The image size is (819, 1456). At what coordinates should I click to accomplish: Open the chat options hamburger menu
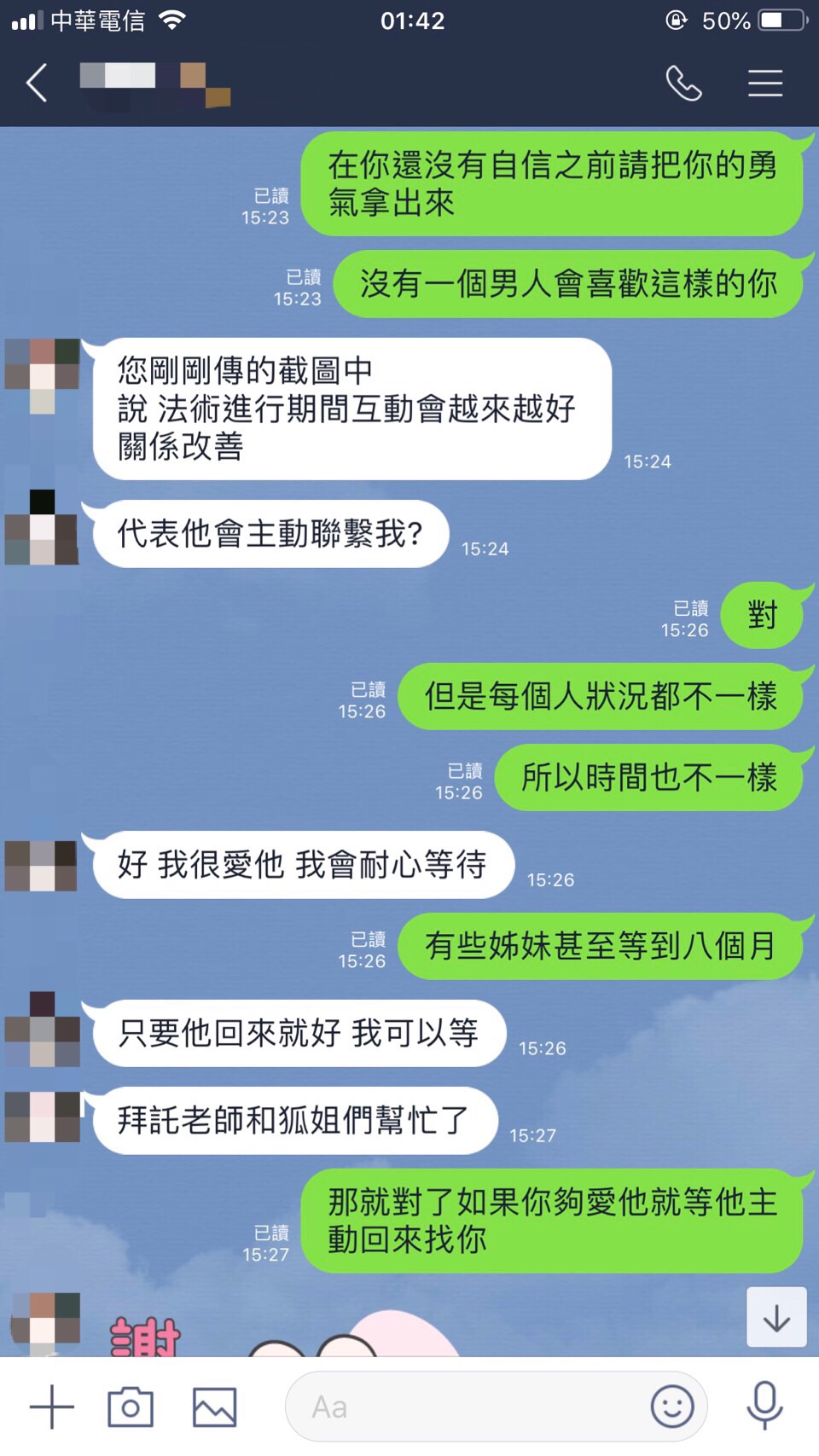pyautogui.click(x=764, y=84)
